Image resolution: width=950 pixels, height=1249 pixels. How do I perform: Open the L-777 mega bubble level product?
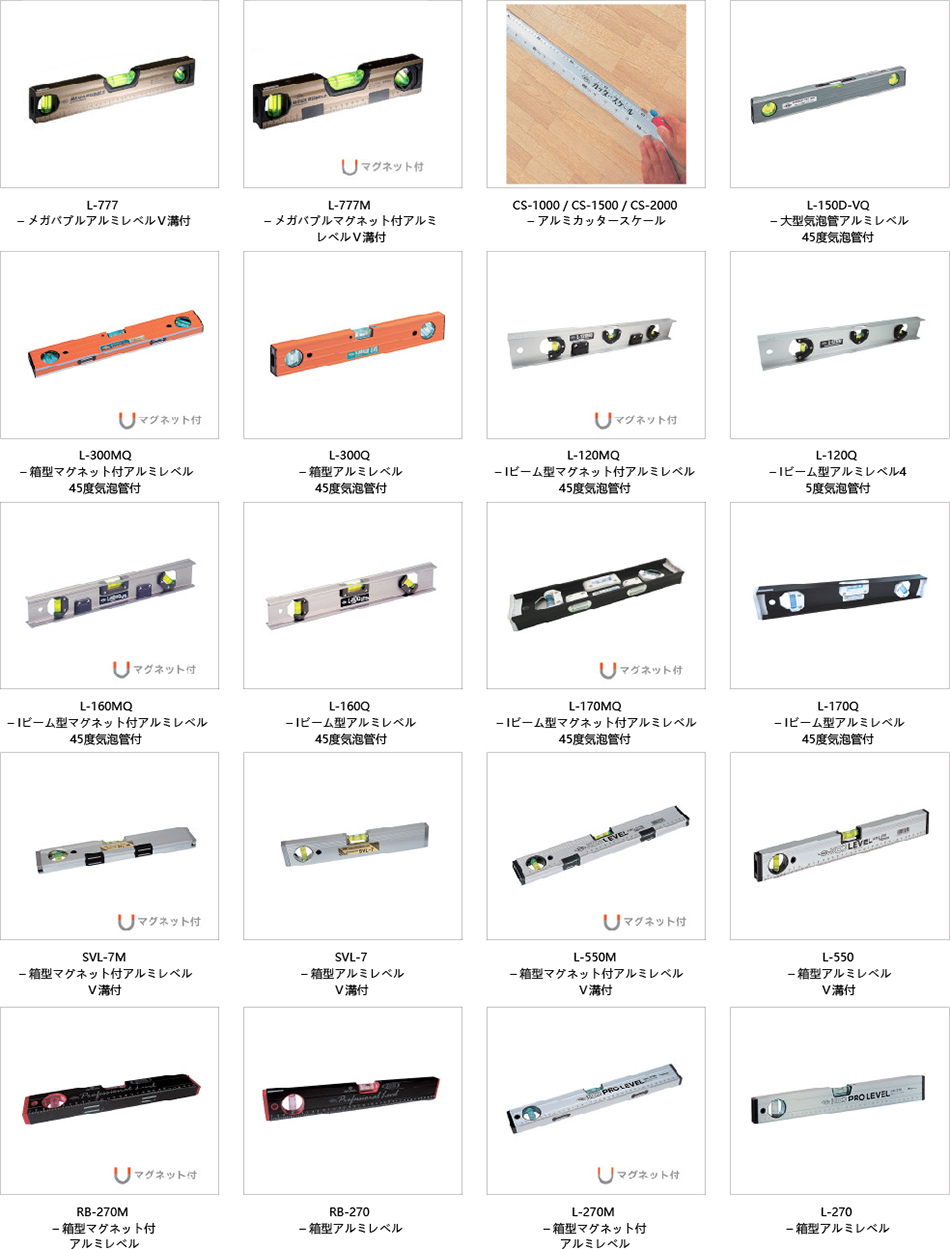(109, 93)
